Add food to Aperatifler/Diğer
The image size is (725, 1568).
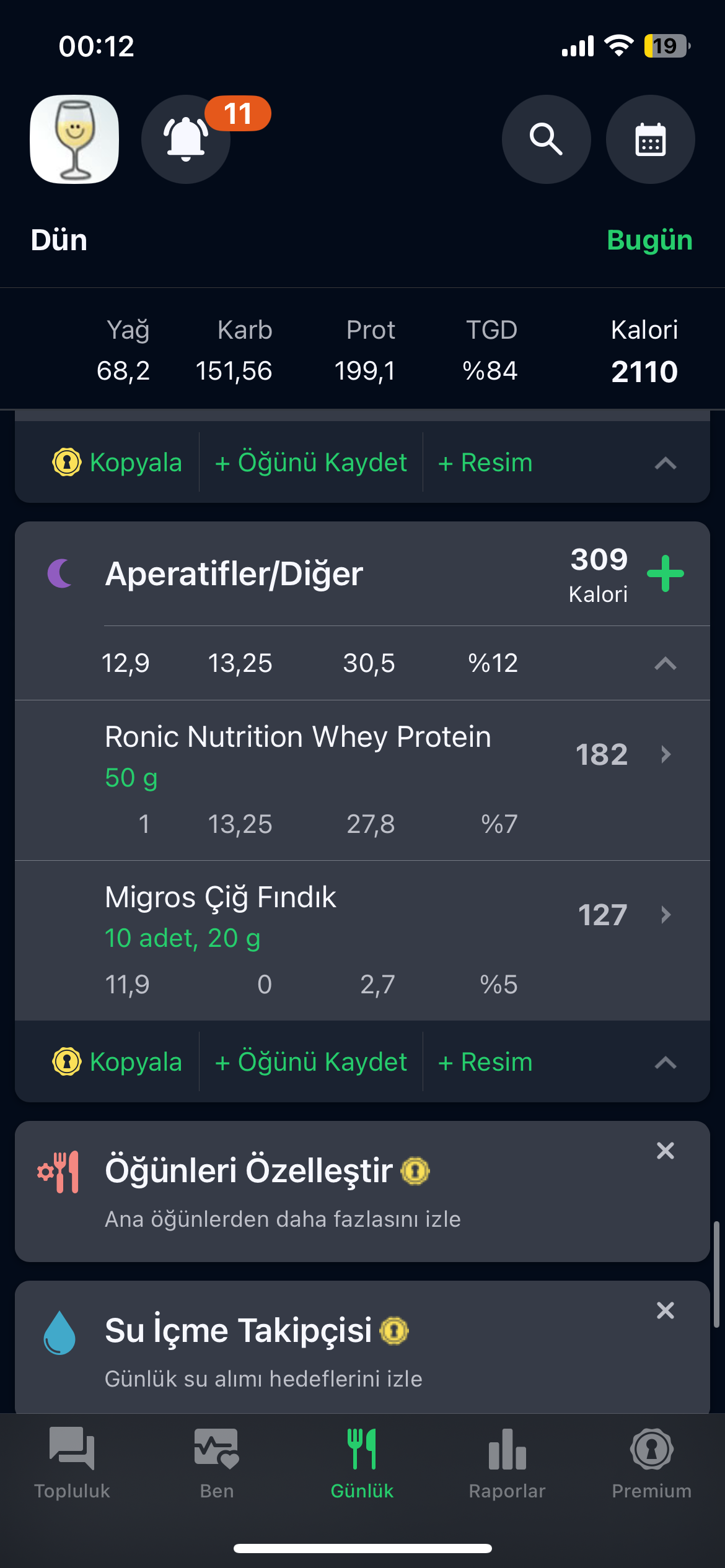tap(666, 573)
